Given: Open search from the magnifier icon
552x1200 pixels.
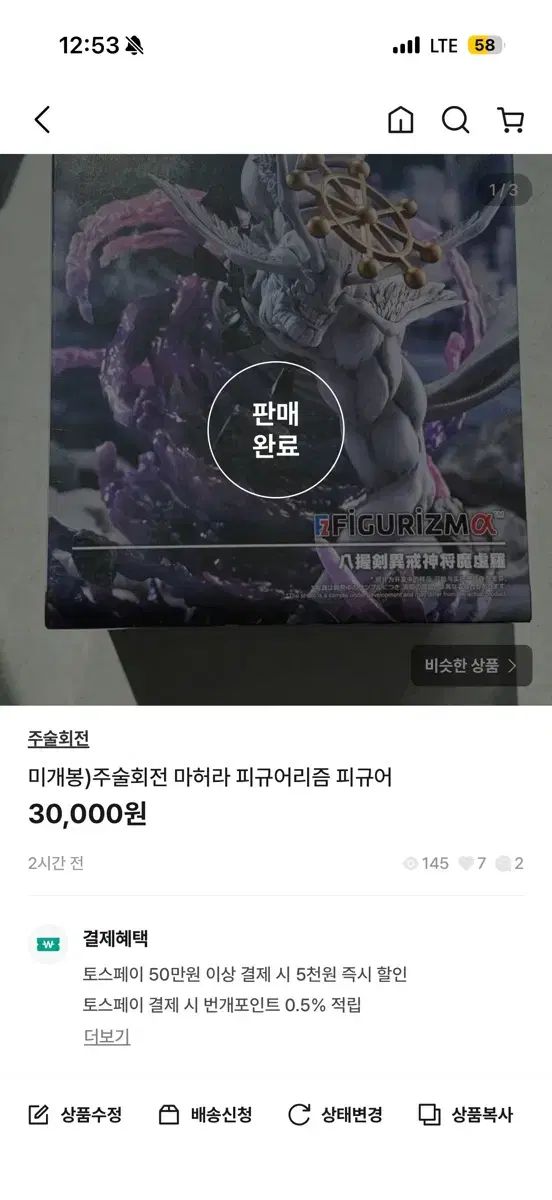Looking at the screenshot, I should coord(456,120).
